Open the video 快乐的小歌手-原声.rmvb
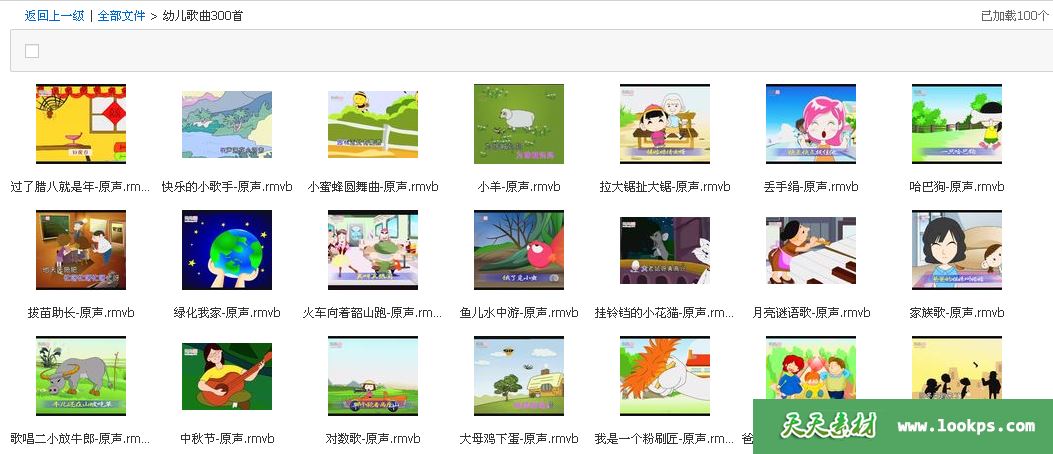The image size is (1053, 454). coord(227,124)
